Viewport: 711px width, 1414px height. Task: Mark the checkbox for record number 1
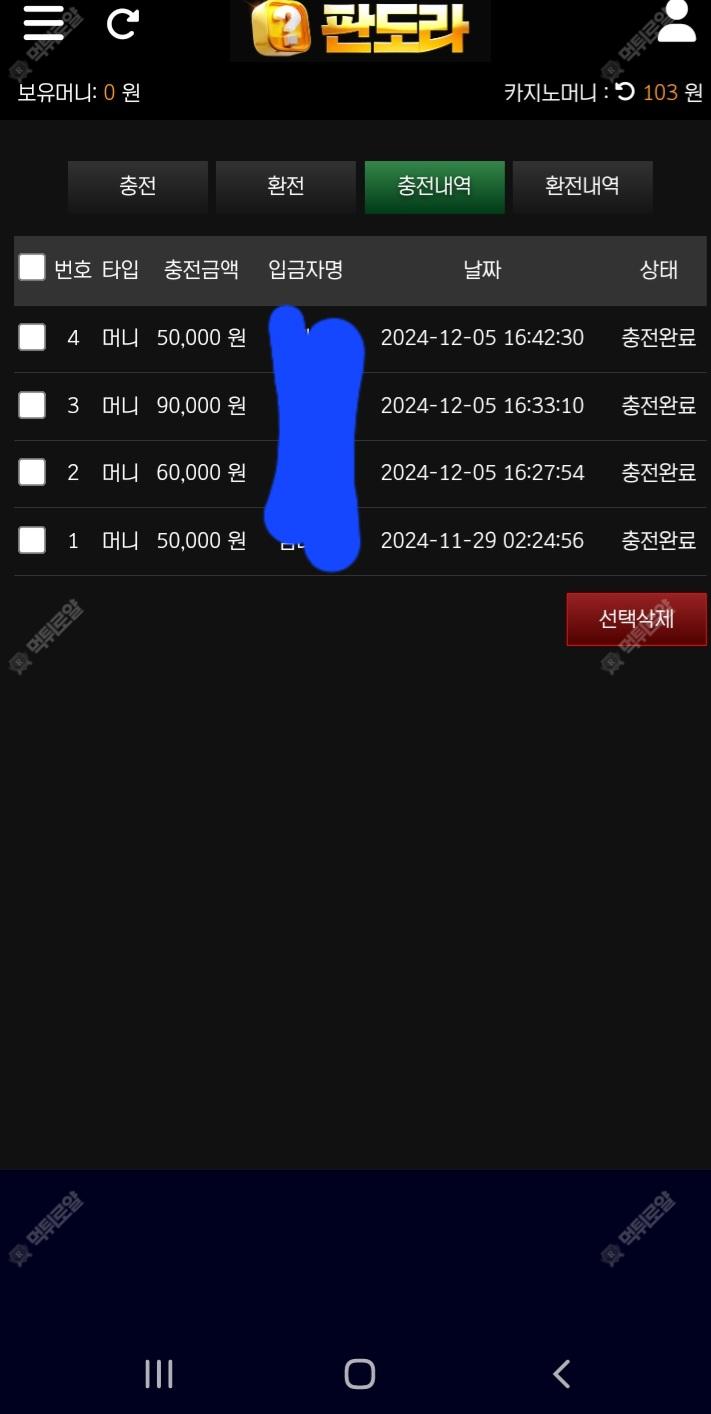point(32,540)
